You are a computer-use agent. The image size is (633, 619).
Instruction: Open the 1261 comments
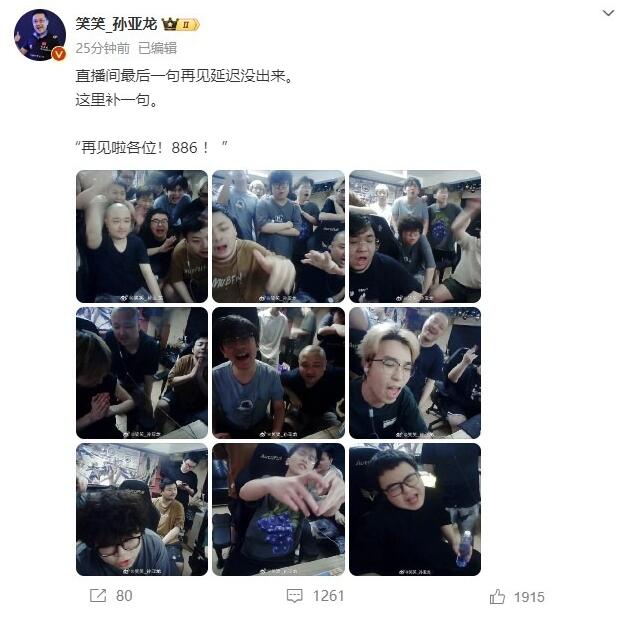[315, 596]
